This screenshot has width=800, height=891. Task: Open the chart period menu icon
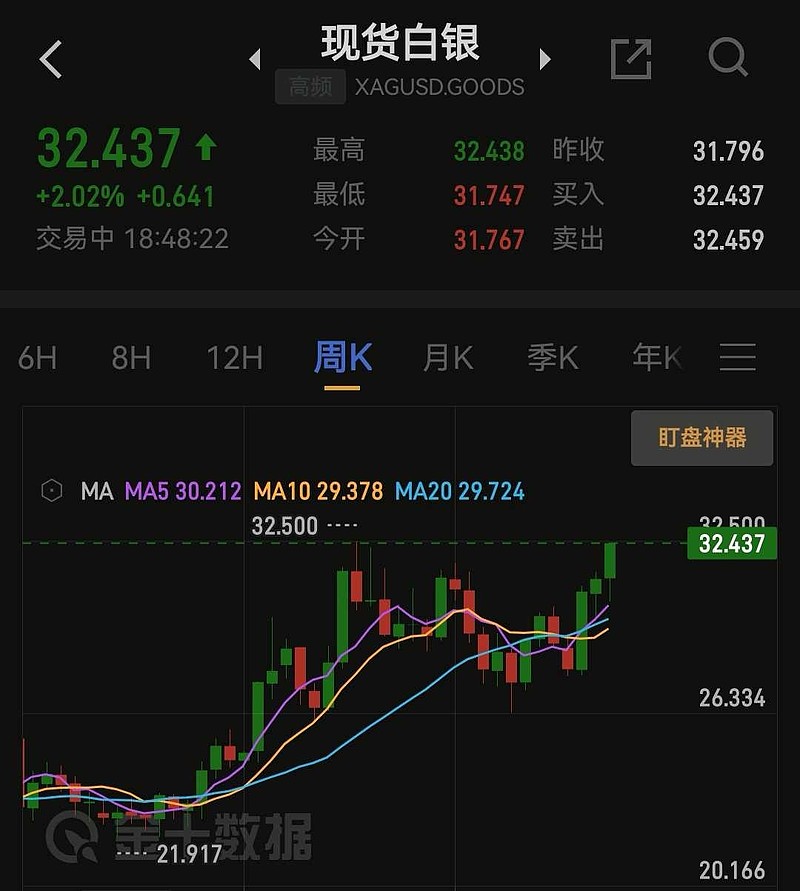point(738,358)
